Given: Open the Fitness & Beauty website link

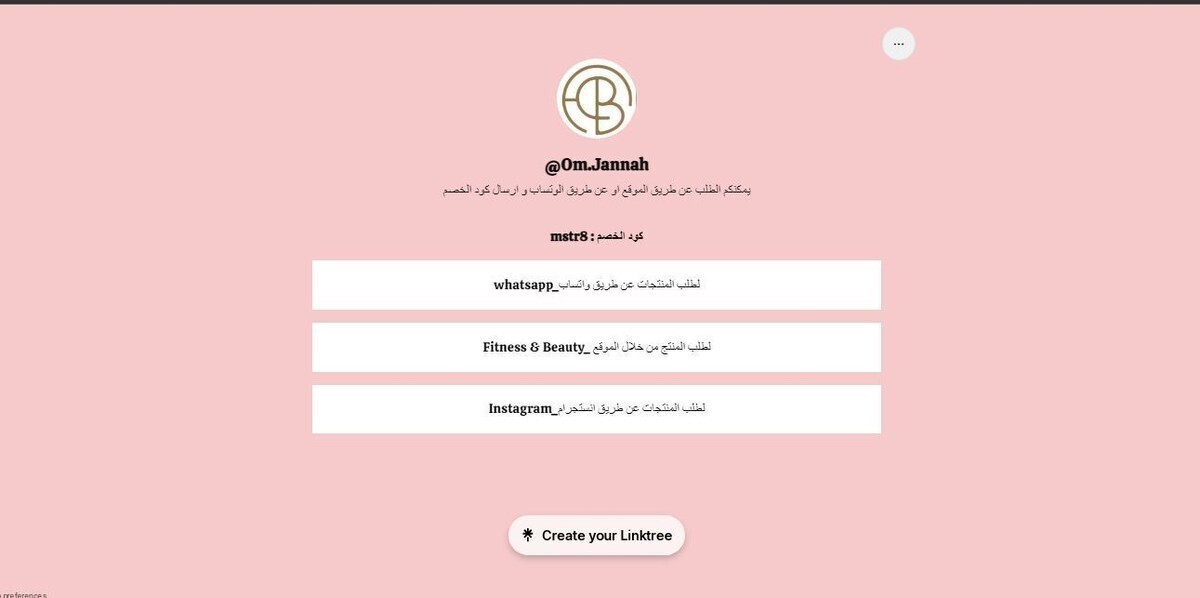Looking at the screenshot, I should (x=596, y=347).
